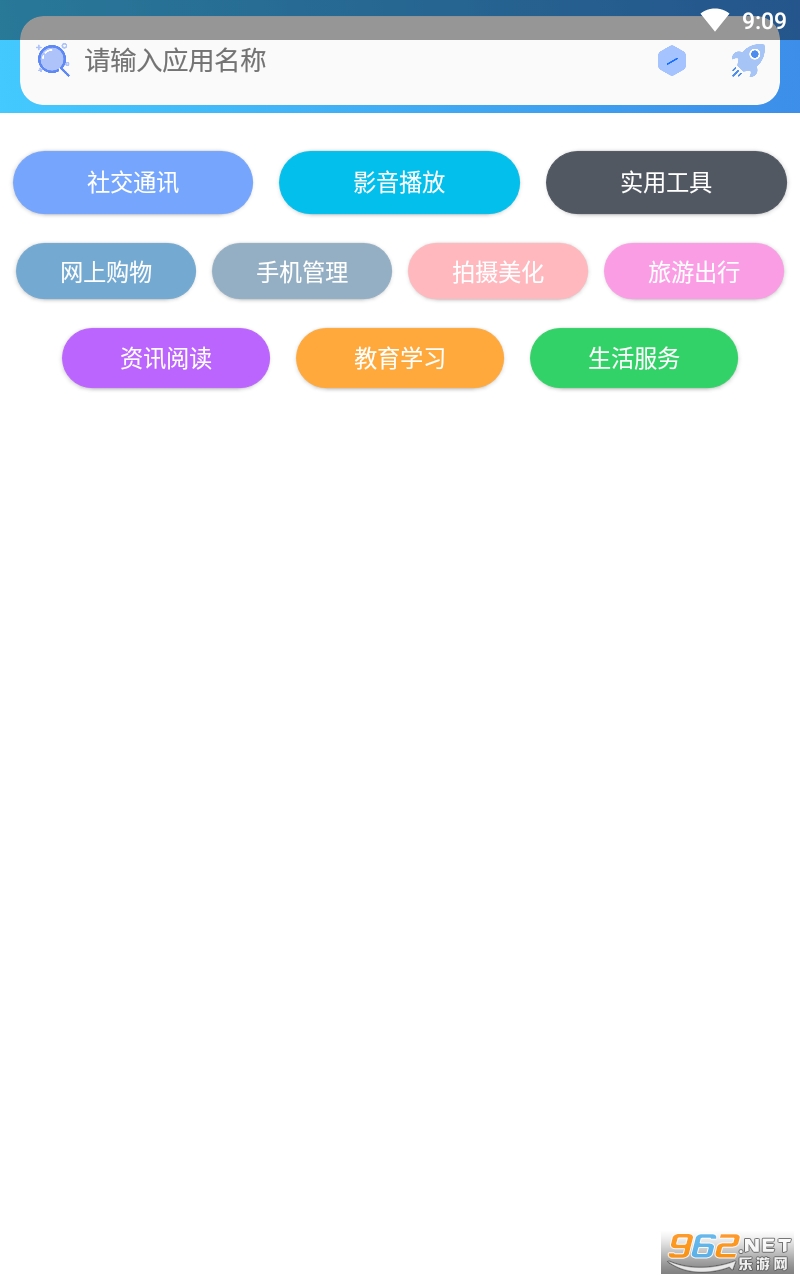Select the 社交通讯 category
The image size is (800, 1280).
pos(133,182)
